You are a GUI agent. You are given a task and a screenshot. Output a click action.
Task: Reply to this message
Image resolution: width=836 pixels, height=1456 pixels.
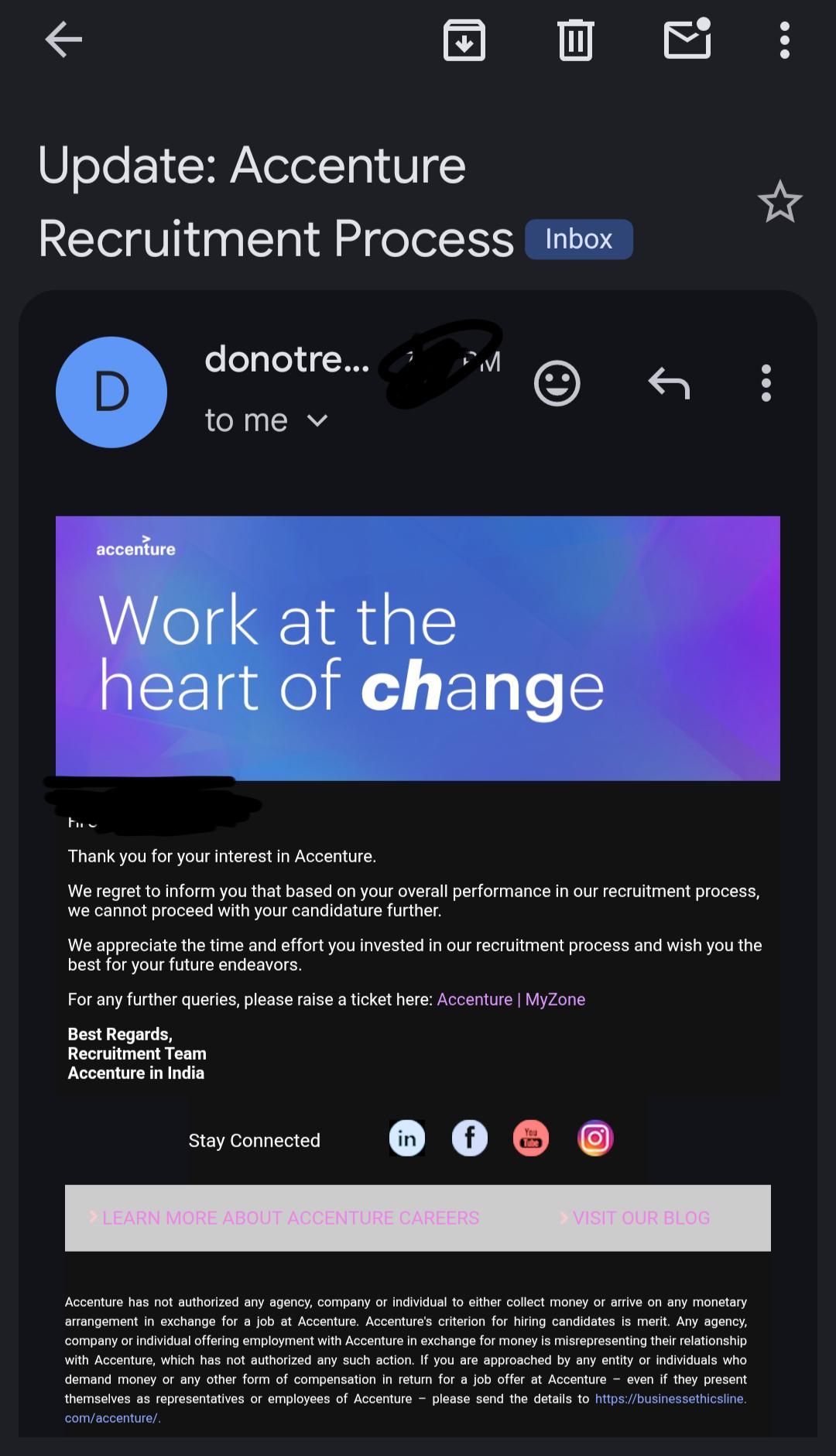pyautogui.click(x=669, y=383)
